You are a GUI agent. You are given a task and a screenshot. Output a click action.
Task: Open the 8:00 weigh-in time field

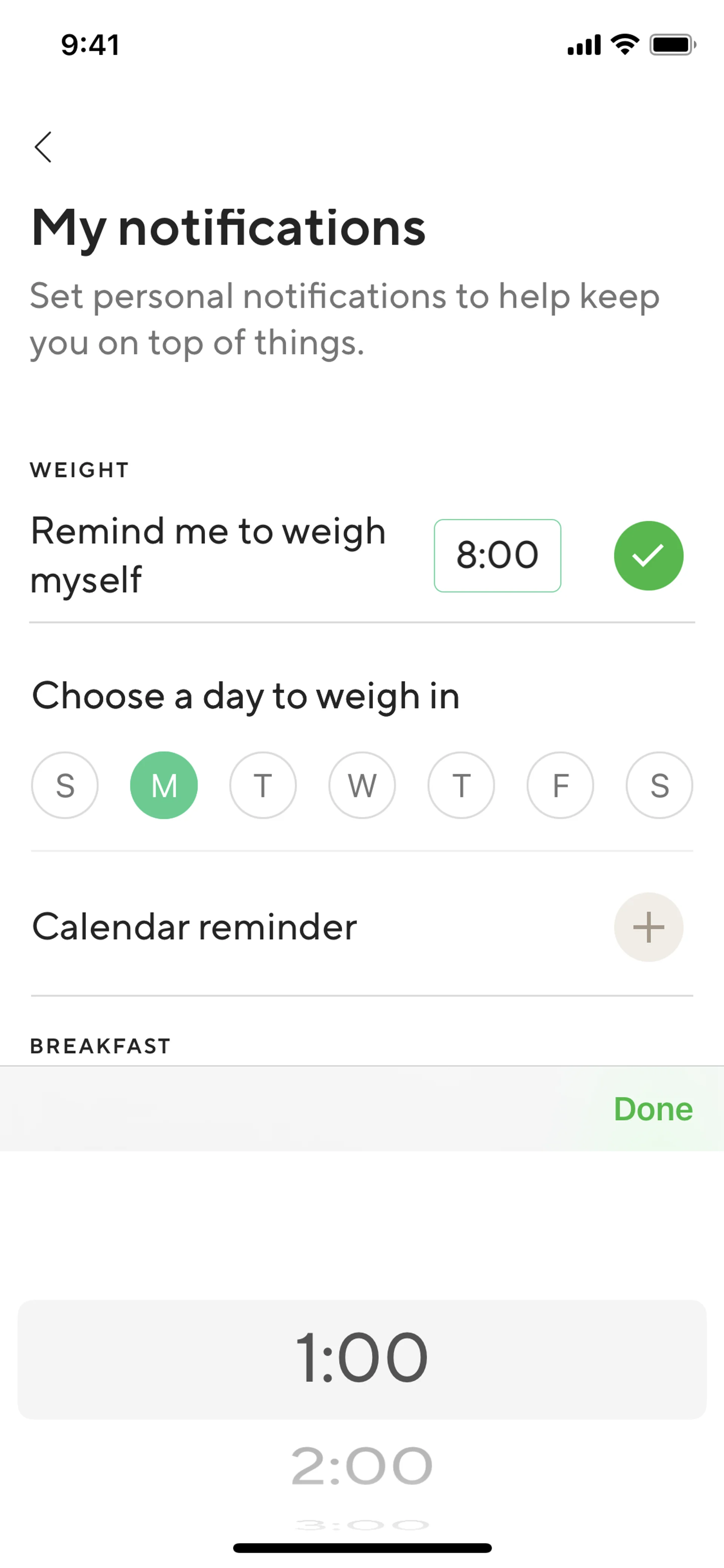click(497, 555)
